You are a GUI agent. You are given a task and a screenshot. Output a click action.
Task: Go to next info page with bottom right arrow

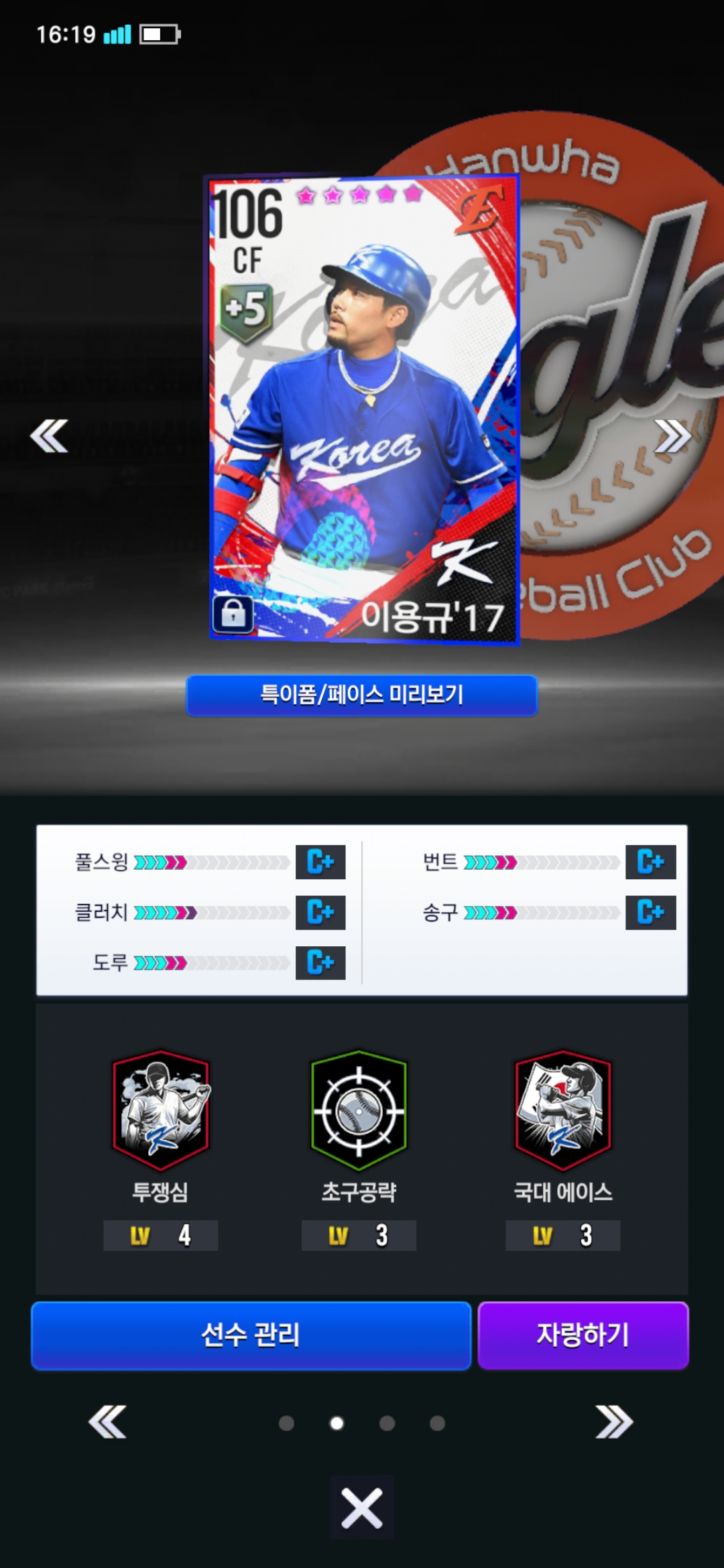pos(614,1422)
